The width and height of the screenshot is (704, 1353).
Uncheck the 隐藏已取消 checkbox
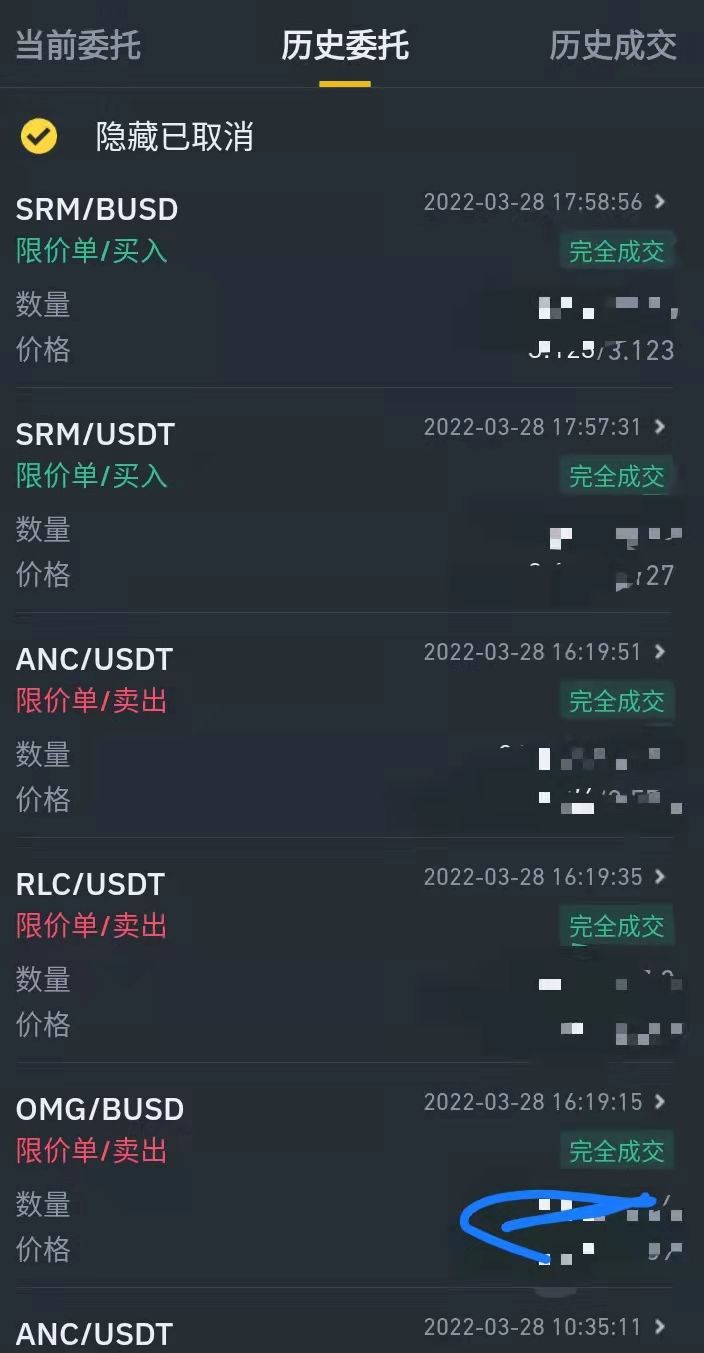[39, 136]
